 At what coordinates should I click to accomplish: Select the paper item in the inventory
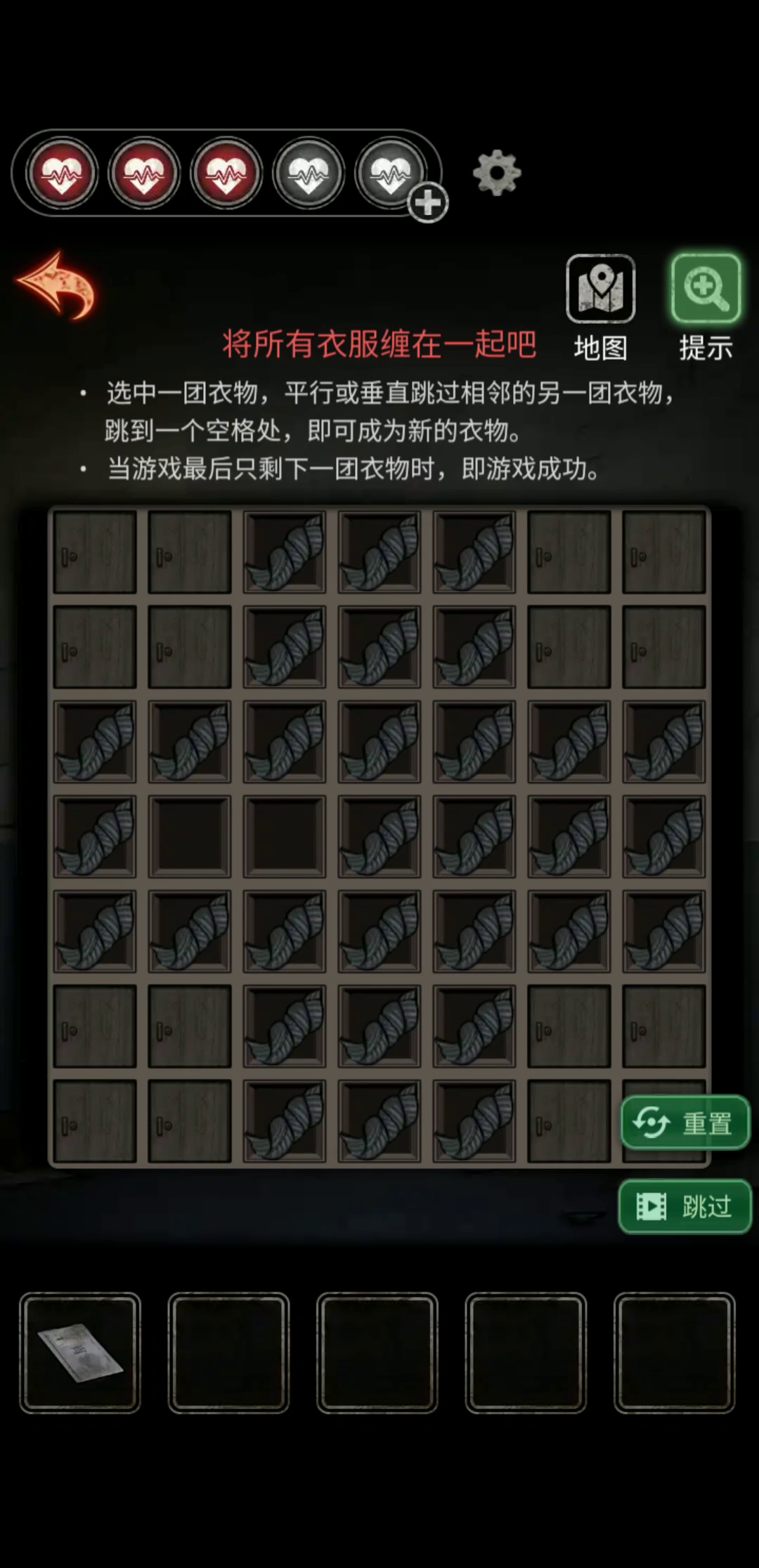(x=80, y=1352)
